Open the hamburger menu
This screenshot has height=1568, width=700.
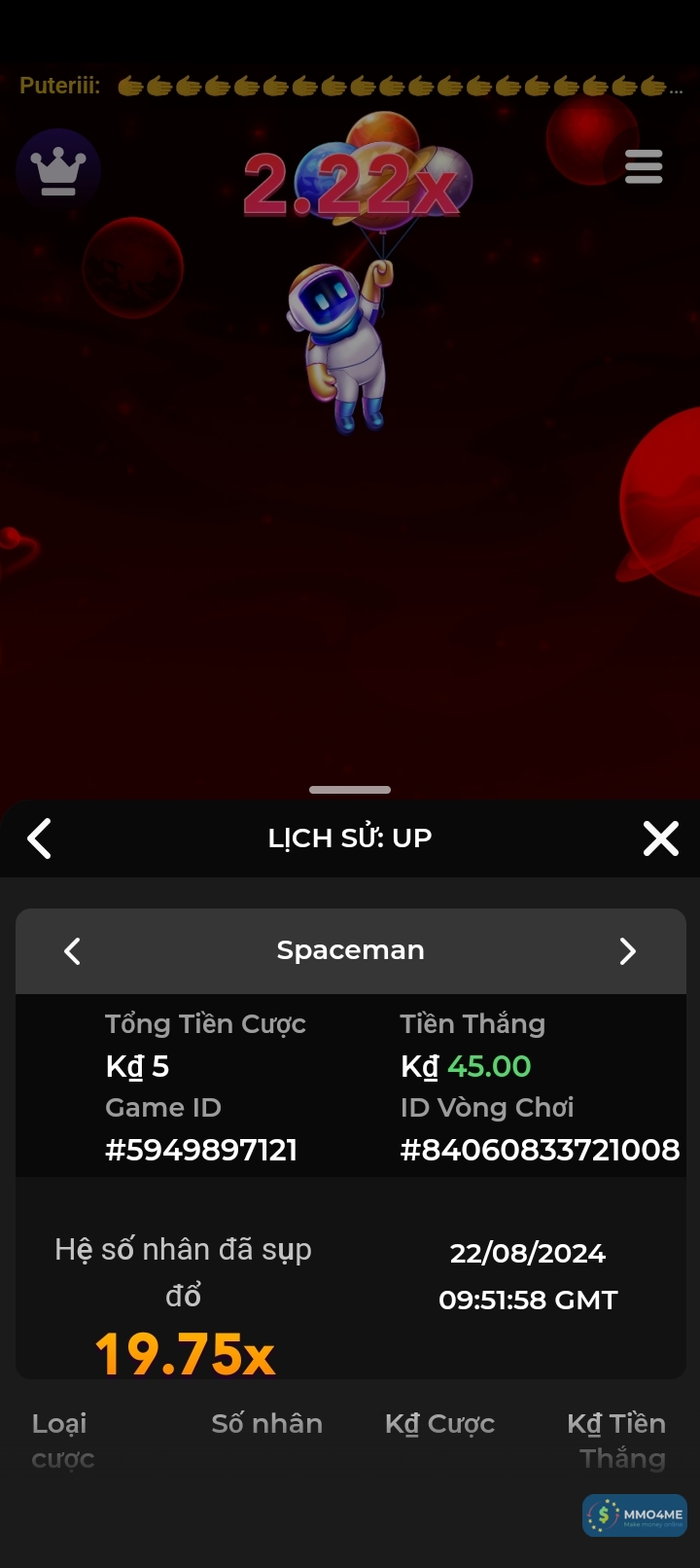[x=644, y=167]
